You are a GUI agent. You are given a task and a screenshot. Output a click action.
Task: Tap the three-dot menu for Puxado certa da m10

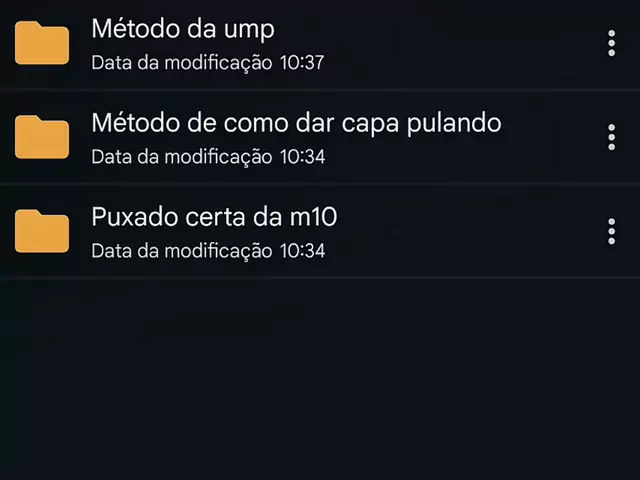click(x=611, y=231)
